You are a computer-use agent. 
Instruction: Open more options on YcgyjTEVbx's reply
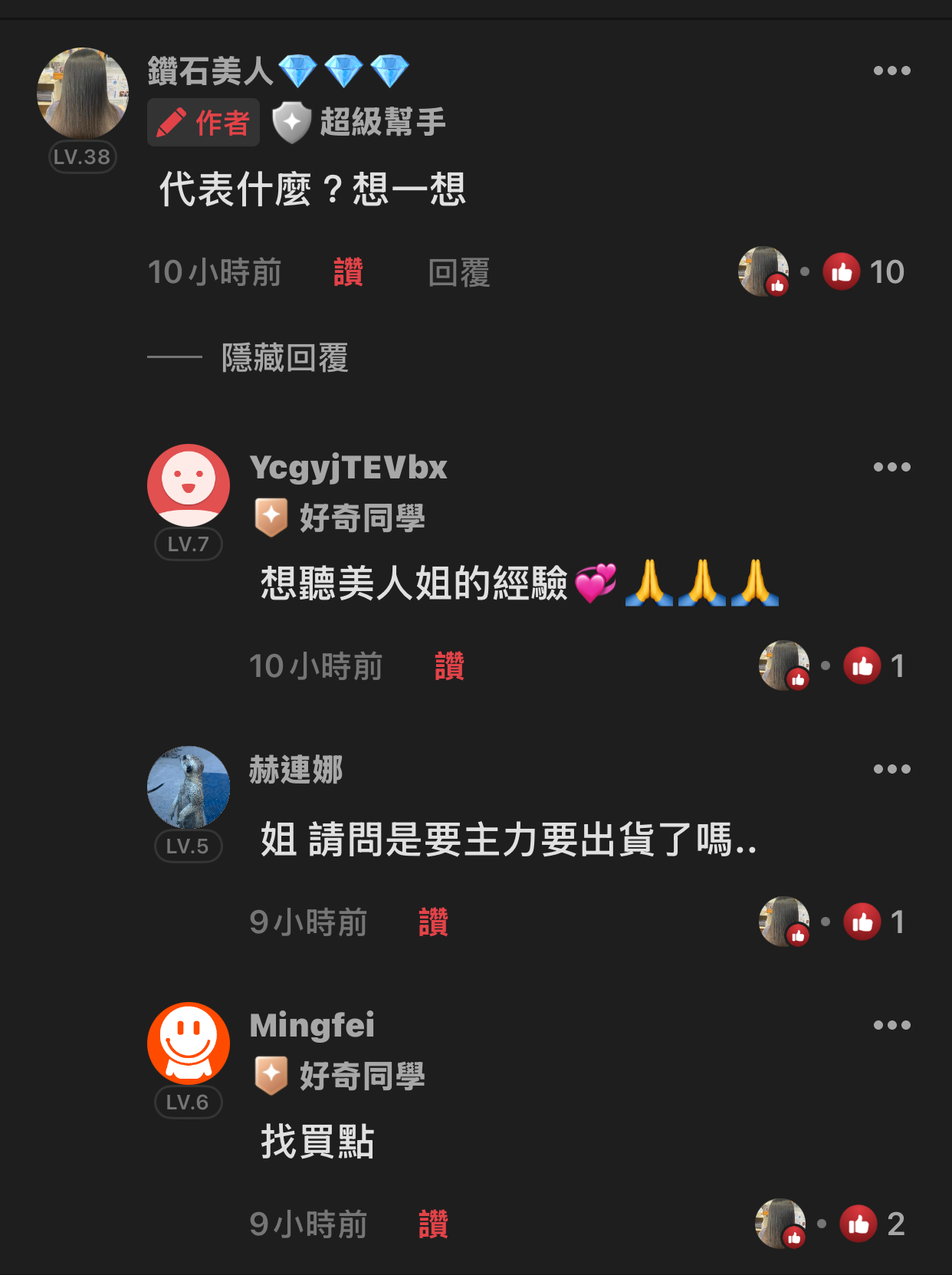point(891,467)
